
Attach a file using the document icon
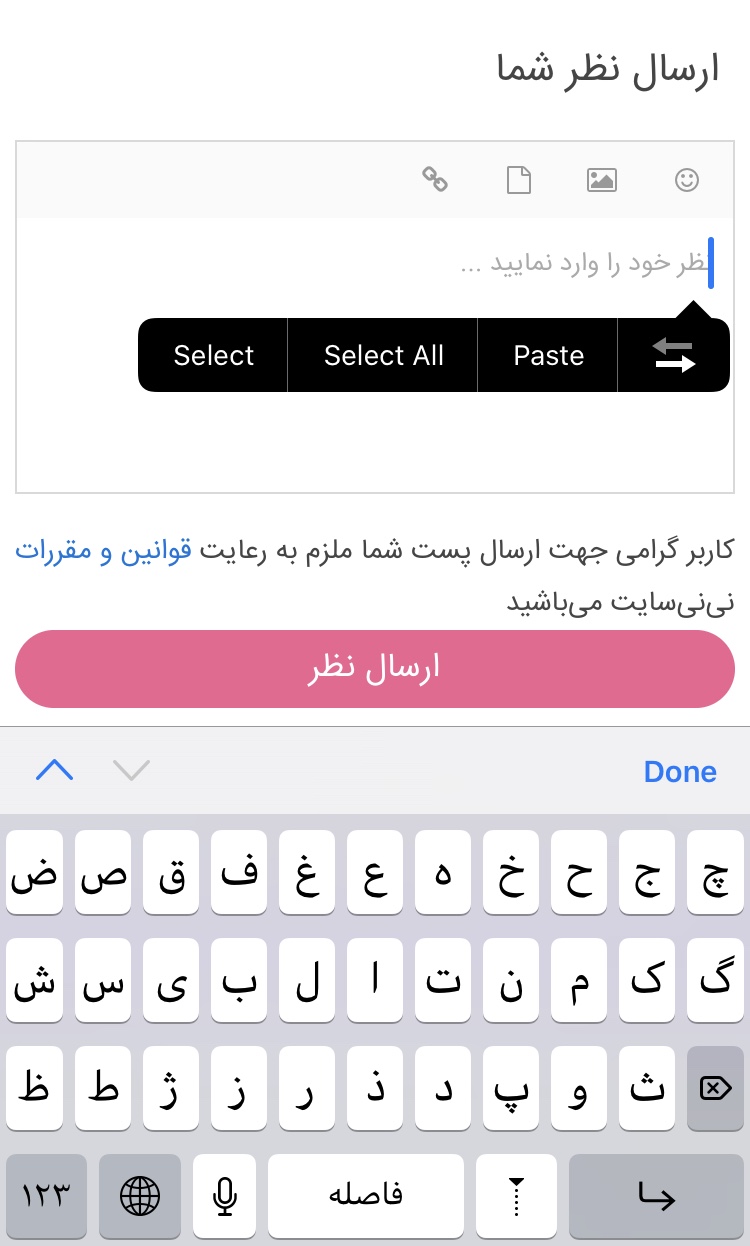point(518,180)
